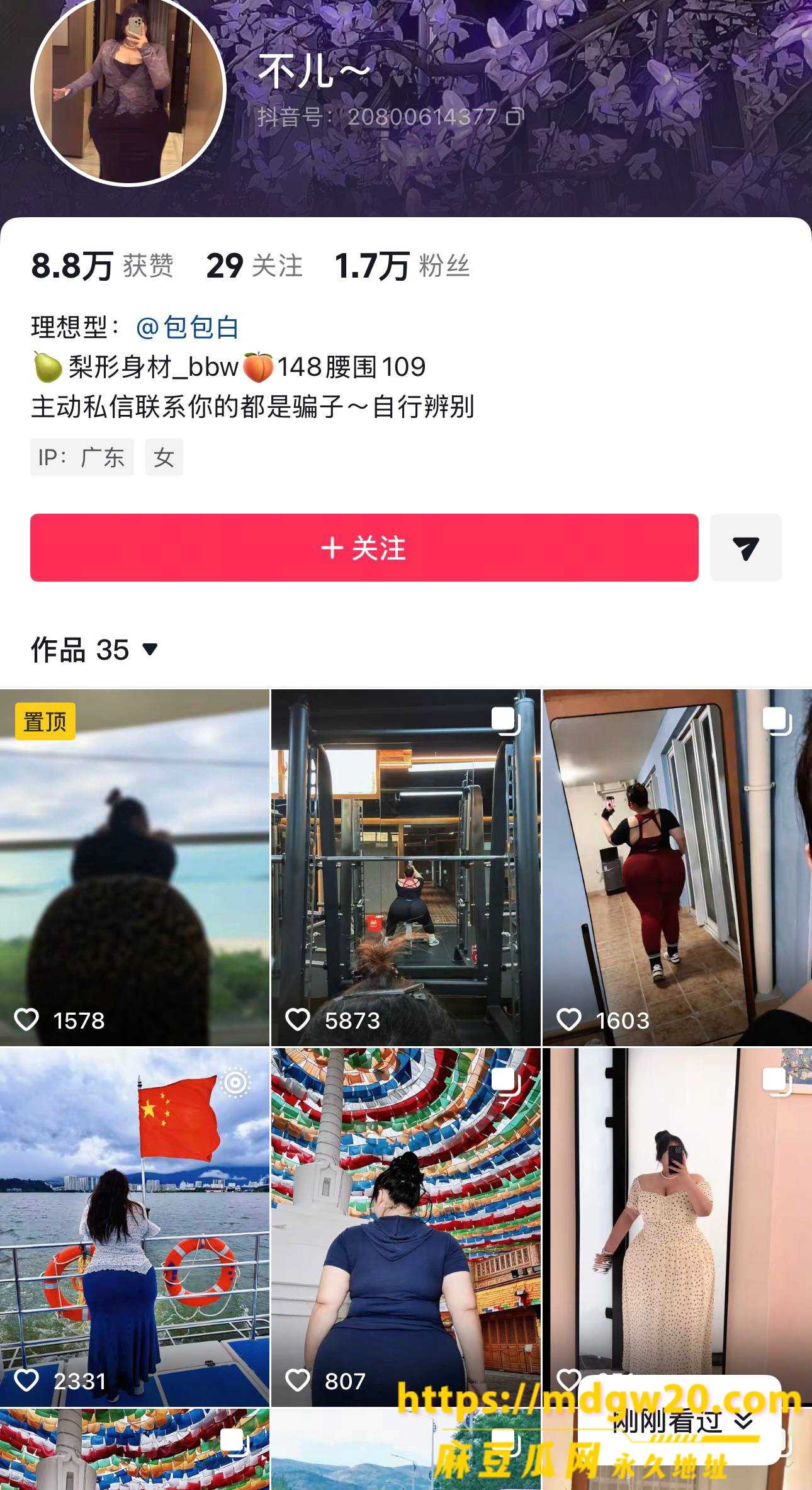Open the gym post with 5873 likes

(405, 867)
